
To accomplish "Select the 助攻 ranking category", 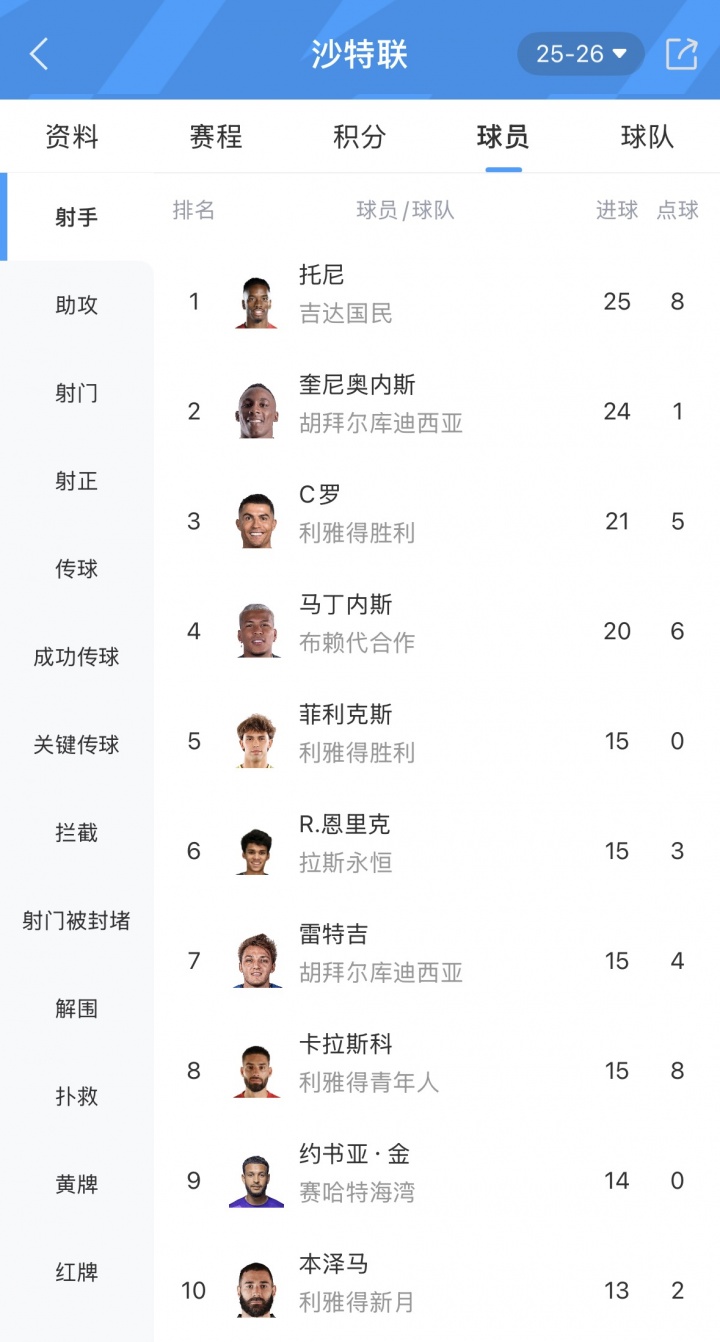I will (x=77, y=305).
